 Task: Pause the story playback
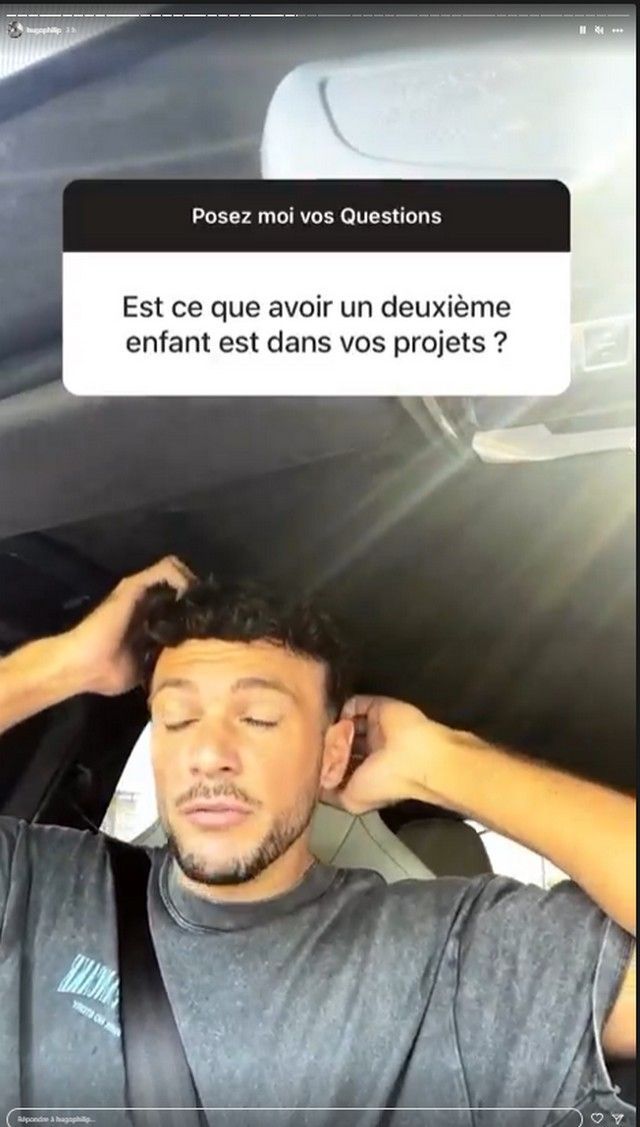coord(583,30)
